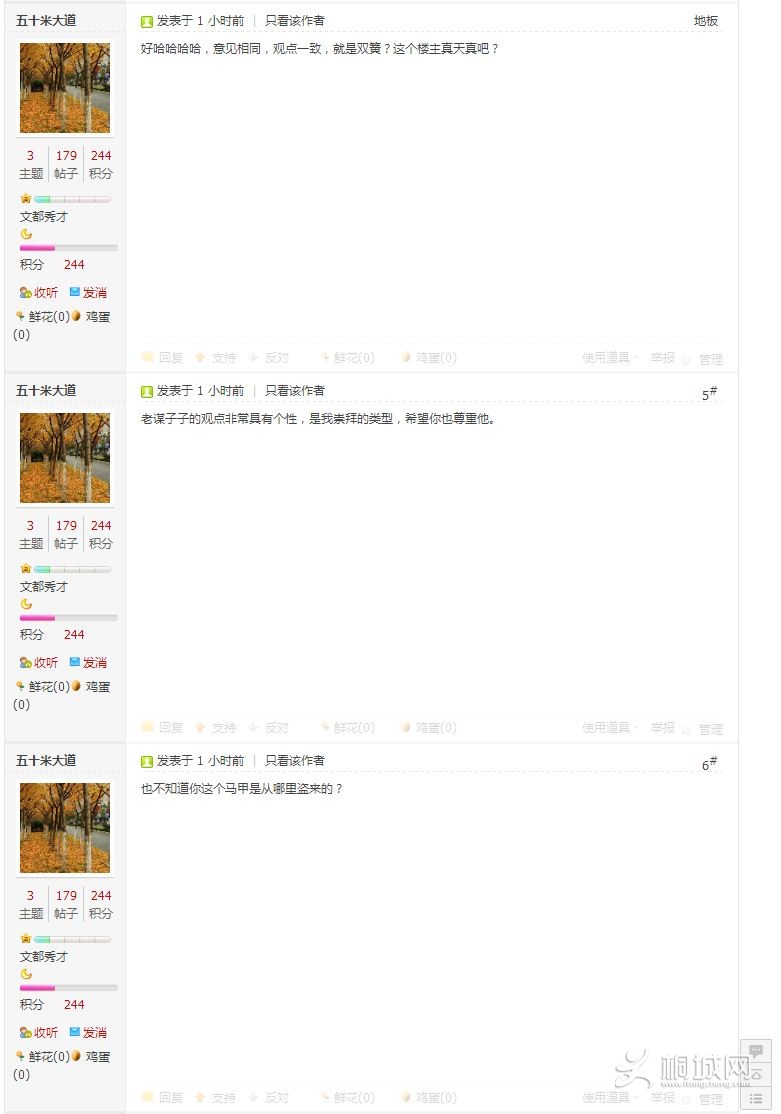Reply to the post asking about 马甲
Screen dimensions: 781x1114
coord(163,1098)
